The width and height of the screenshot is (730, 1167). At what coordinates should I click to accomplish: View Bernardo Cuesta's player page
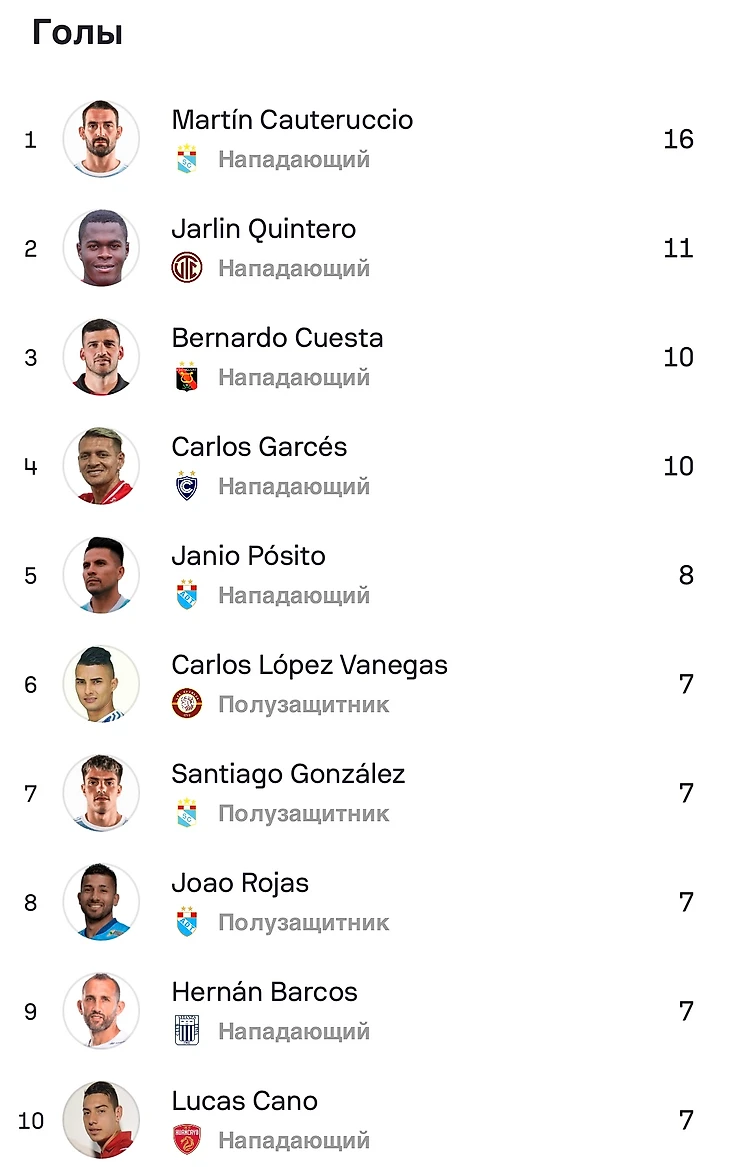[277, 339]
